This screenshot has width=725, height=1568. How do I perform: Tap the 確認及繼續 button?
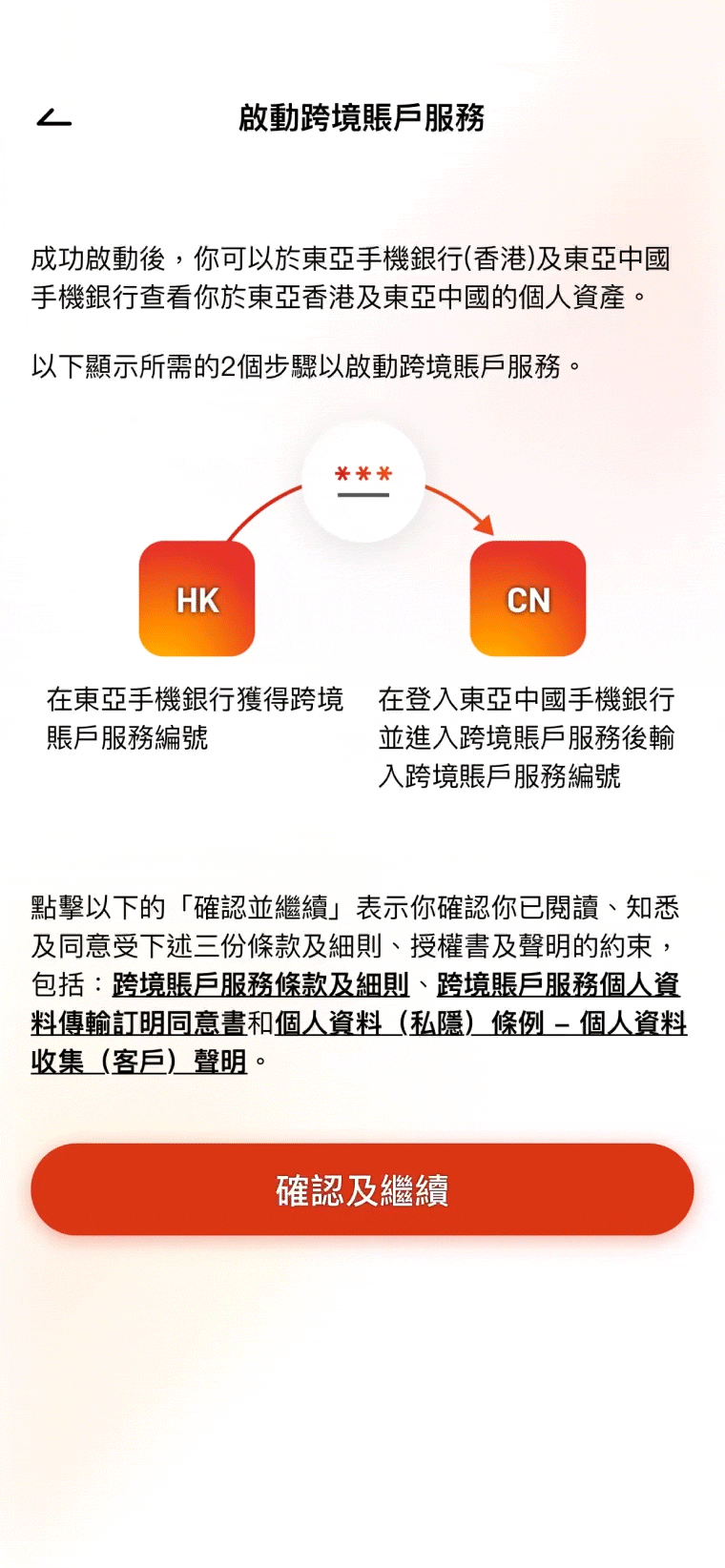(362, 1189)
